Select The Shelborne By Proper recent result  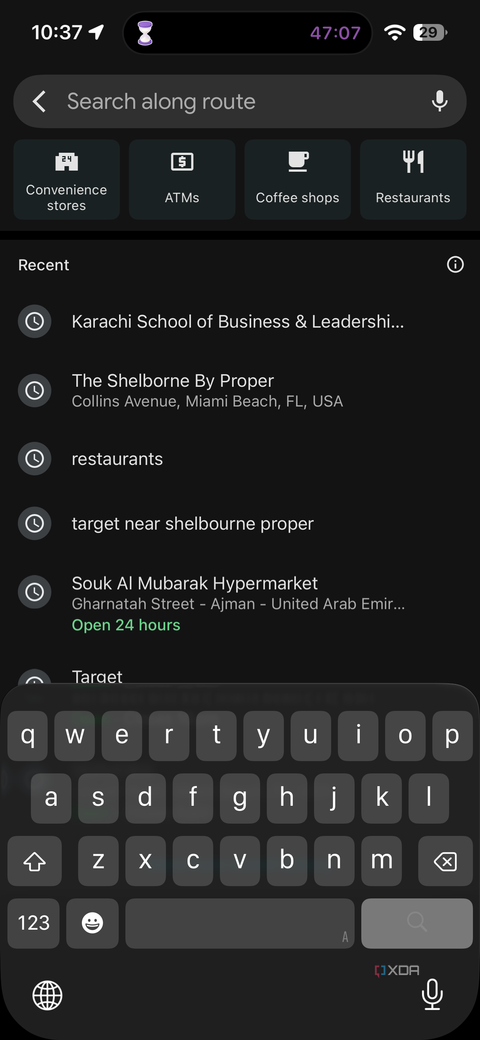tap(240, 390)
